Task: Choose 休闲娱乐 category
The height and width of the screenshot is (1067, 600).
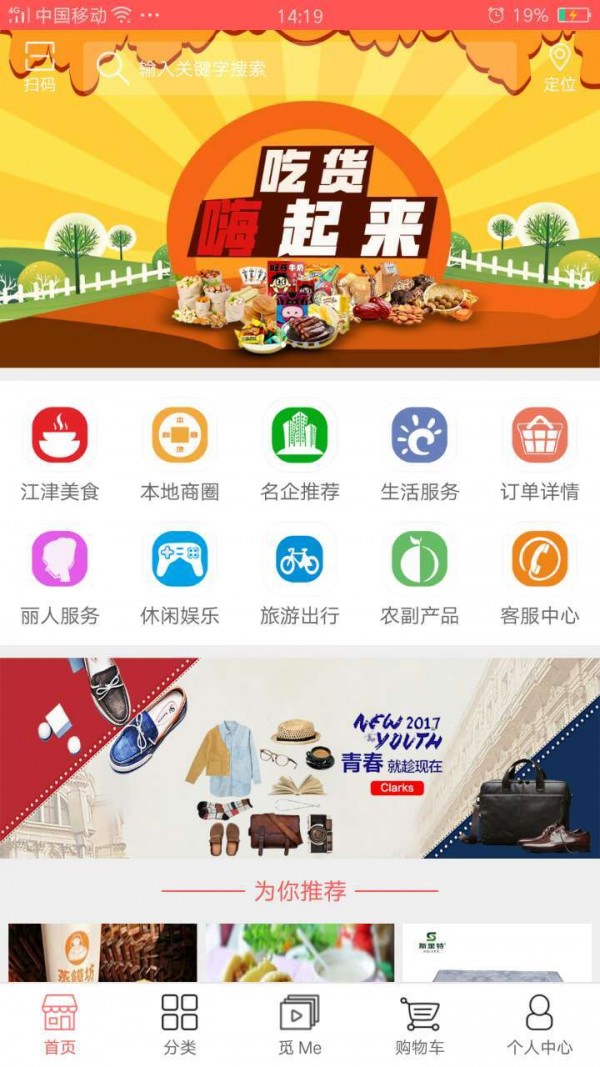Action: point(180,576)
